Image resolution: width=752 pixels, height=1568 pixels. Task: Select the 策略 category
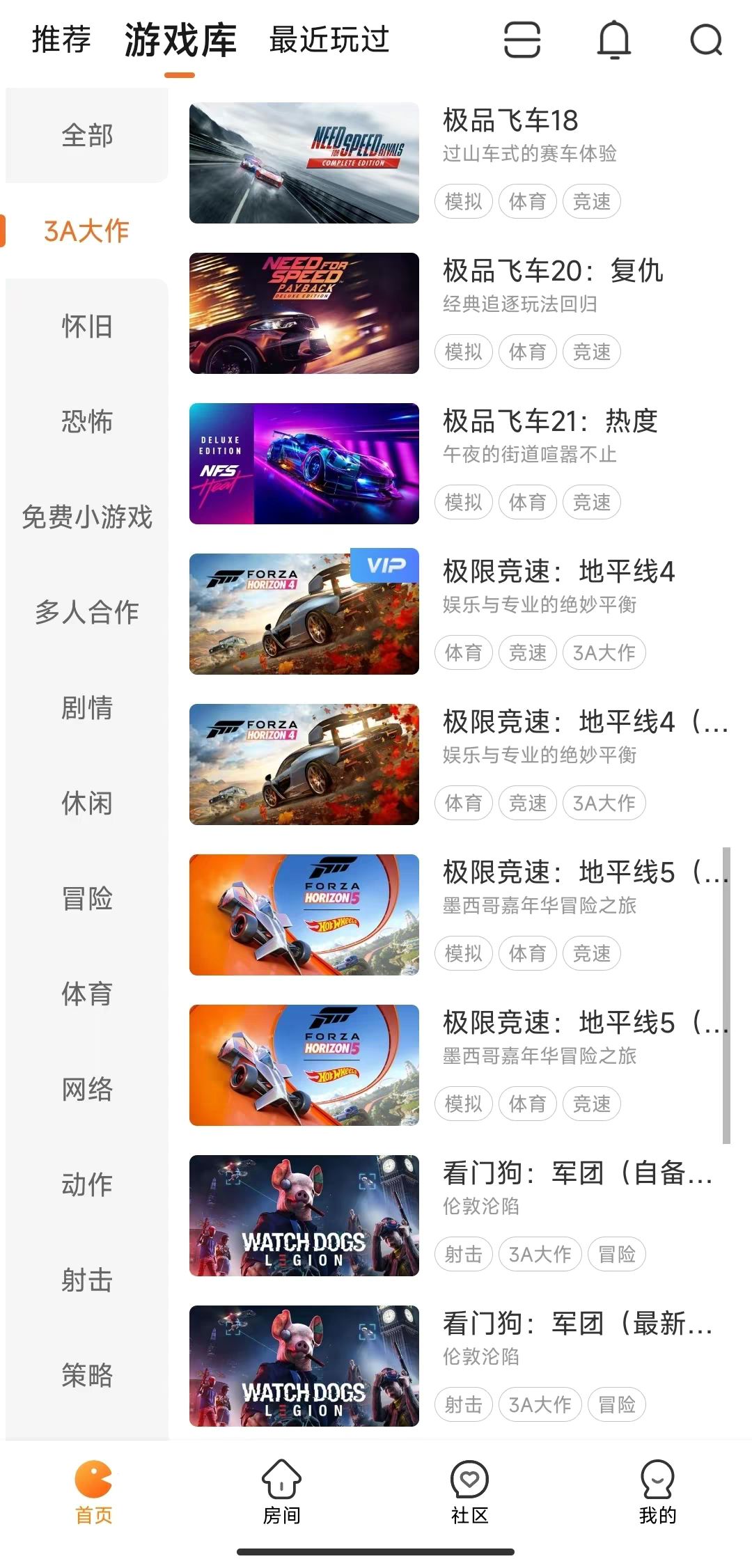[x=87, y=1375]
